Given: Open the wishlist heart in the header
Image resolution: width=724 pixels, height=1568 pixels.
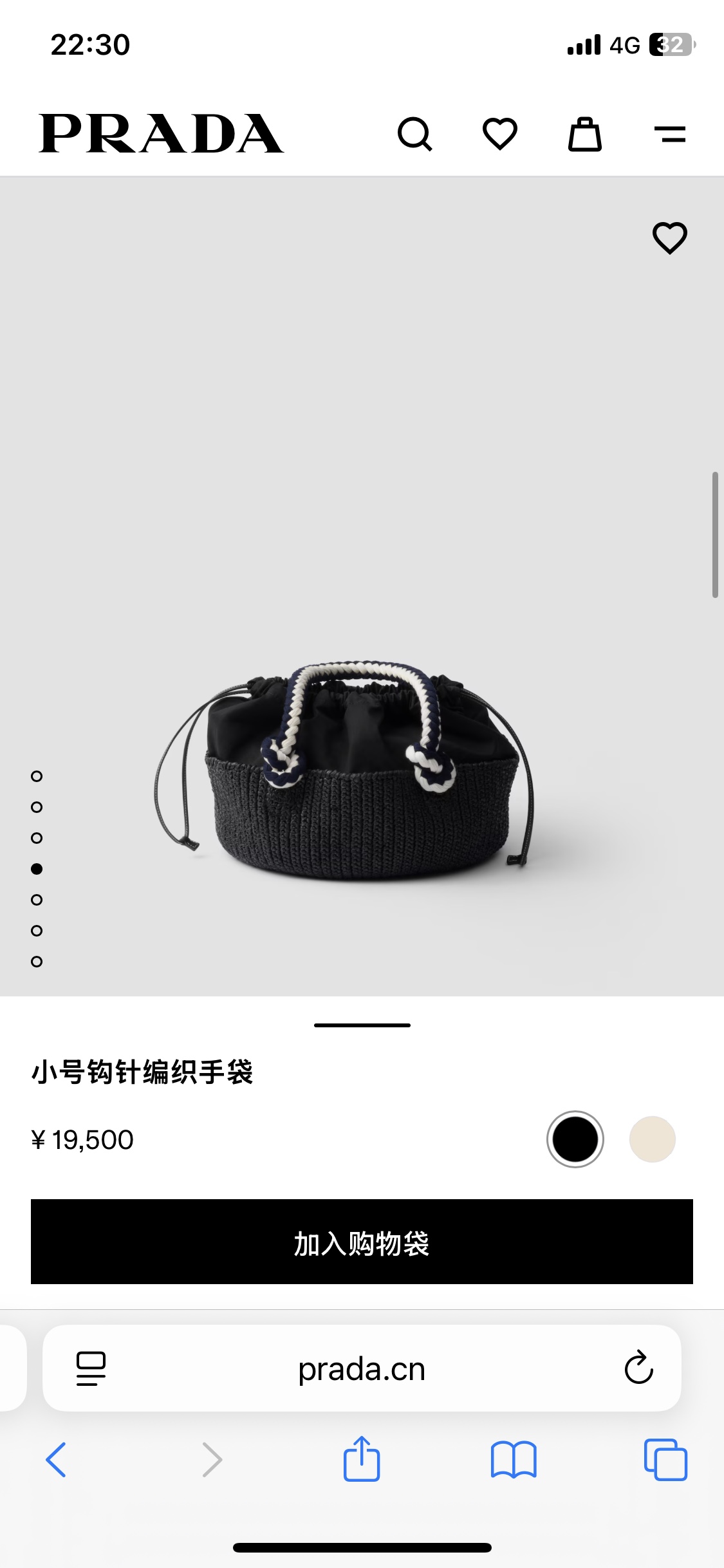Looking at the screenshot, I should click(500, 134).
